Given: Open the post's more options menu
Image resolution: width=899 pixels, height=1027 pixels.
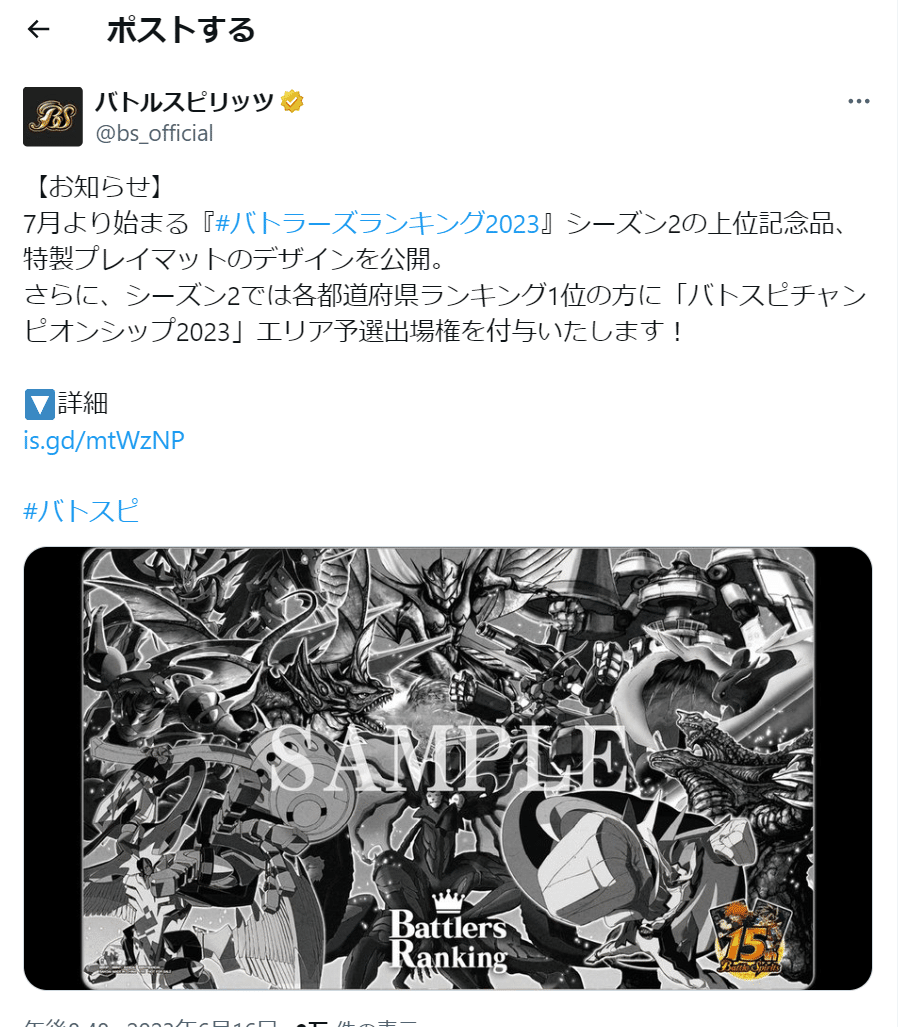Looking at the screenshot, I should 858,102.
